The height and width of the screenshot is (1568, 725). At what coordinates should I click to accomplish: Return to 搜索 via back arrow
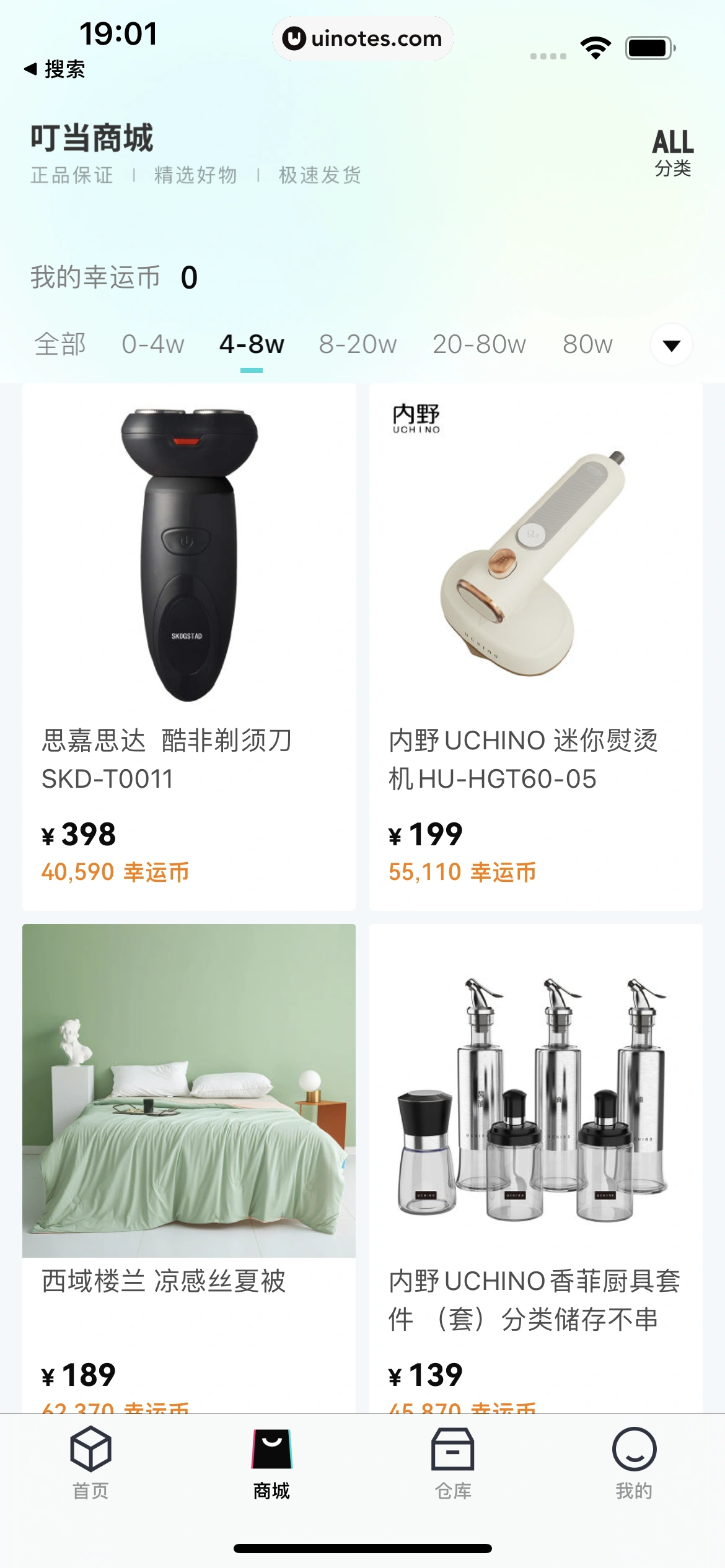pyautogui.click(x=55, y=69)
